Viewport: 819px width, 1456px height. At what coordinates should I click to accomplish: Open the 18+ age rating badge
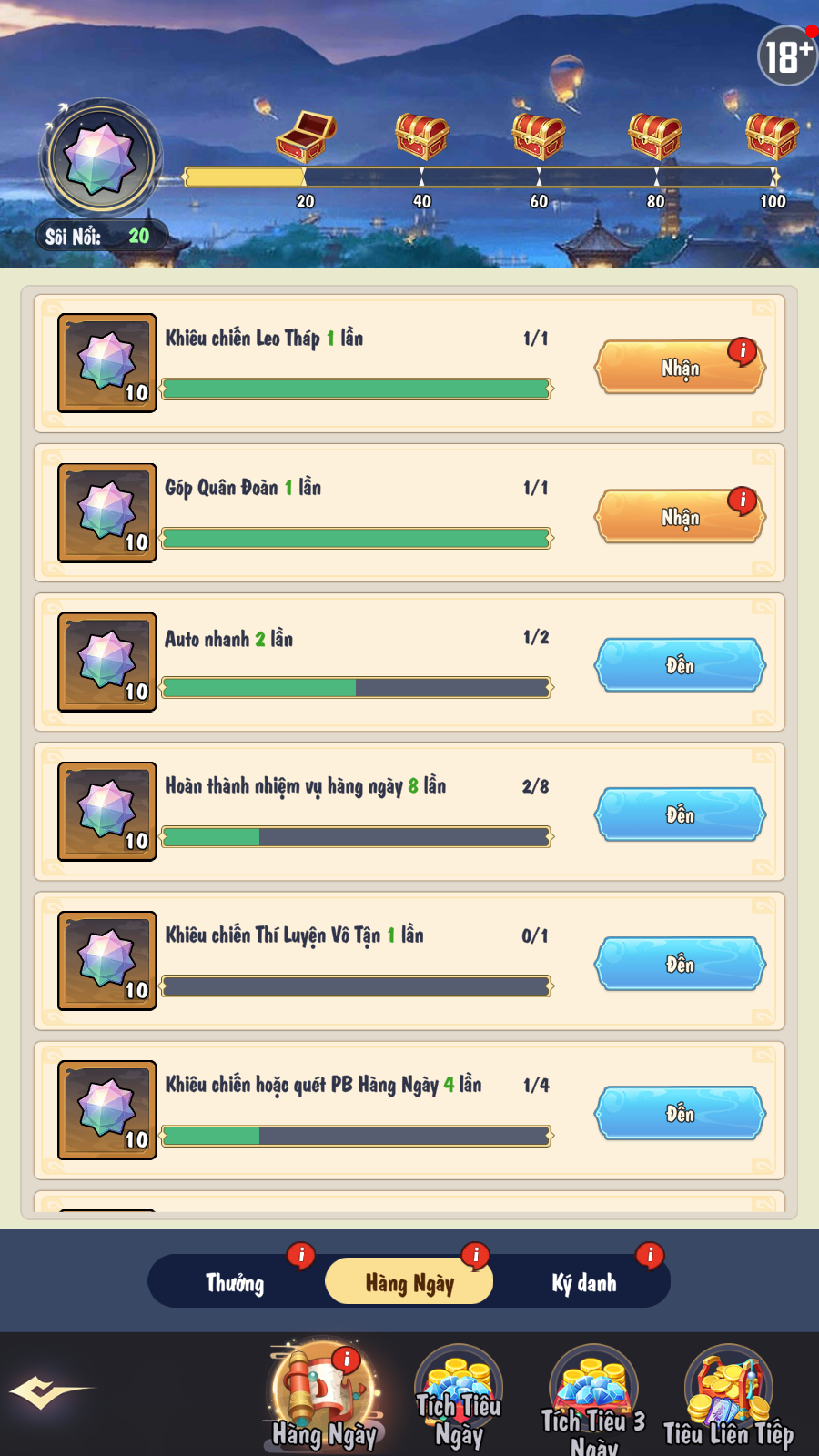(x=787, y=56)
